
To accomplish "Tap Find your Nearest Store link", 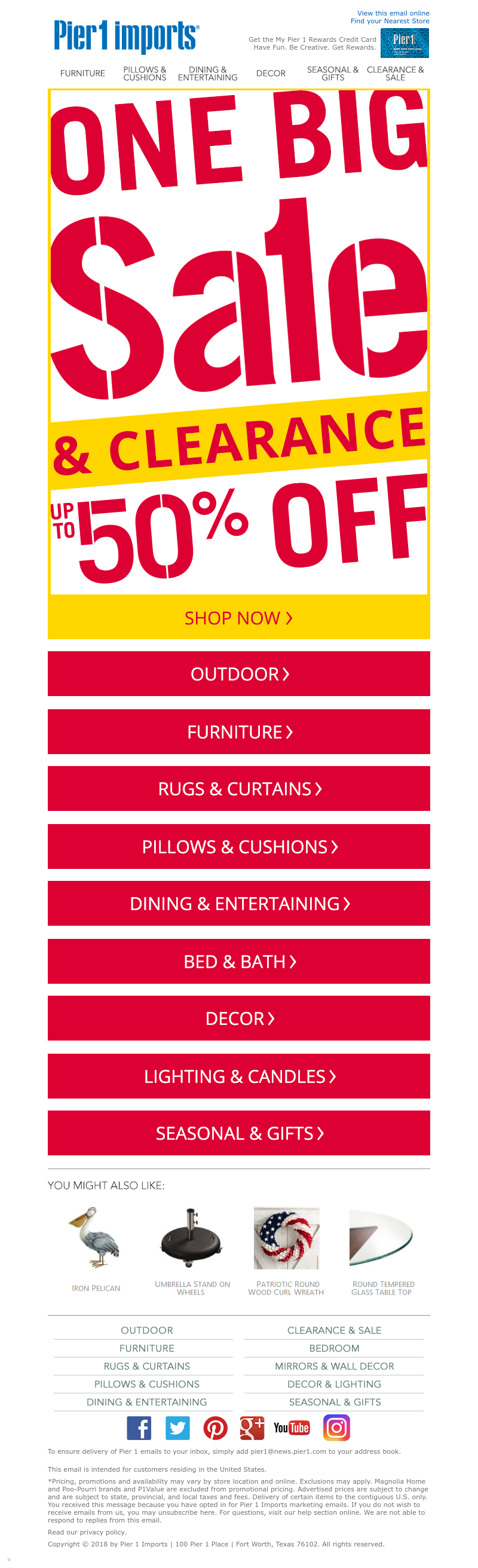I will (389, 21).
